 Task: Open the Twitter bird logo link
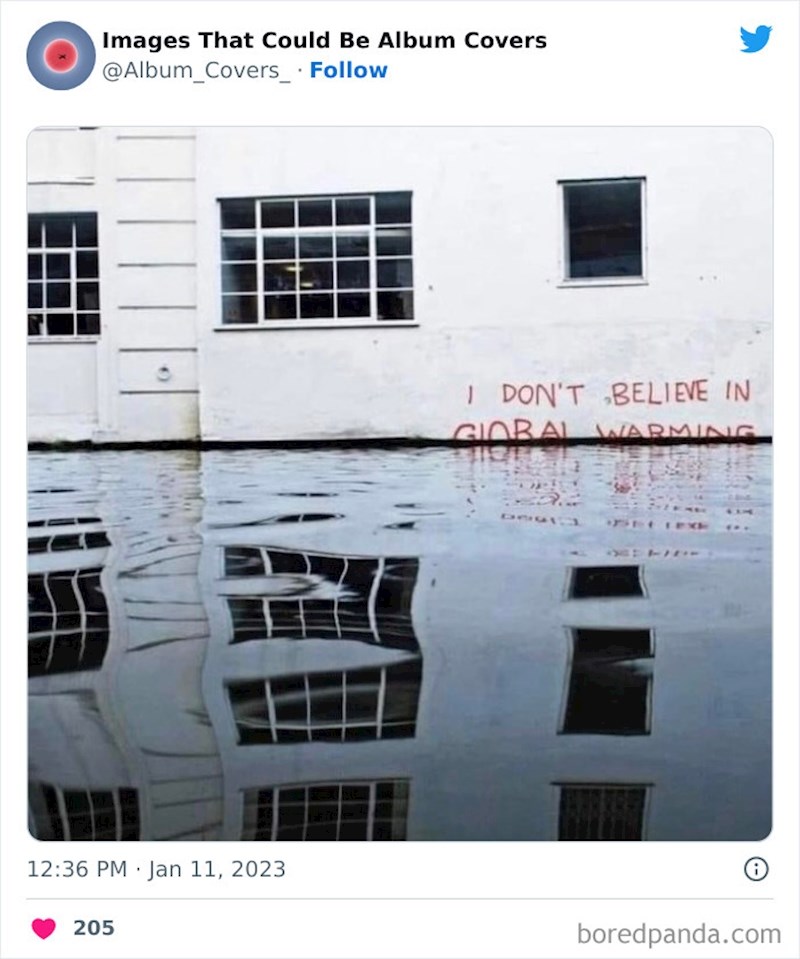click(756, 39)
